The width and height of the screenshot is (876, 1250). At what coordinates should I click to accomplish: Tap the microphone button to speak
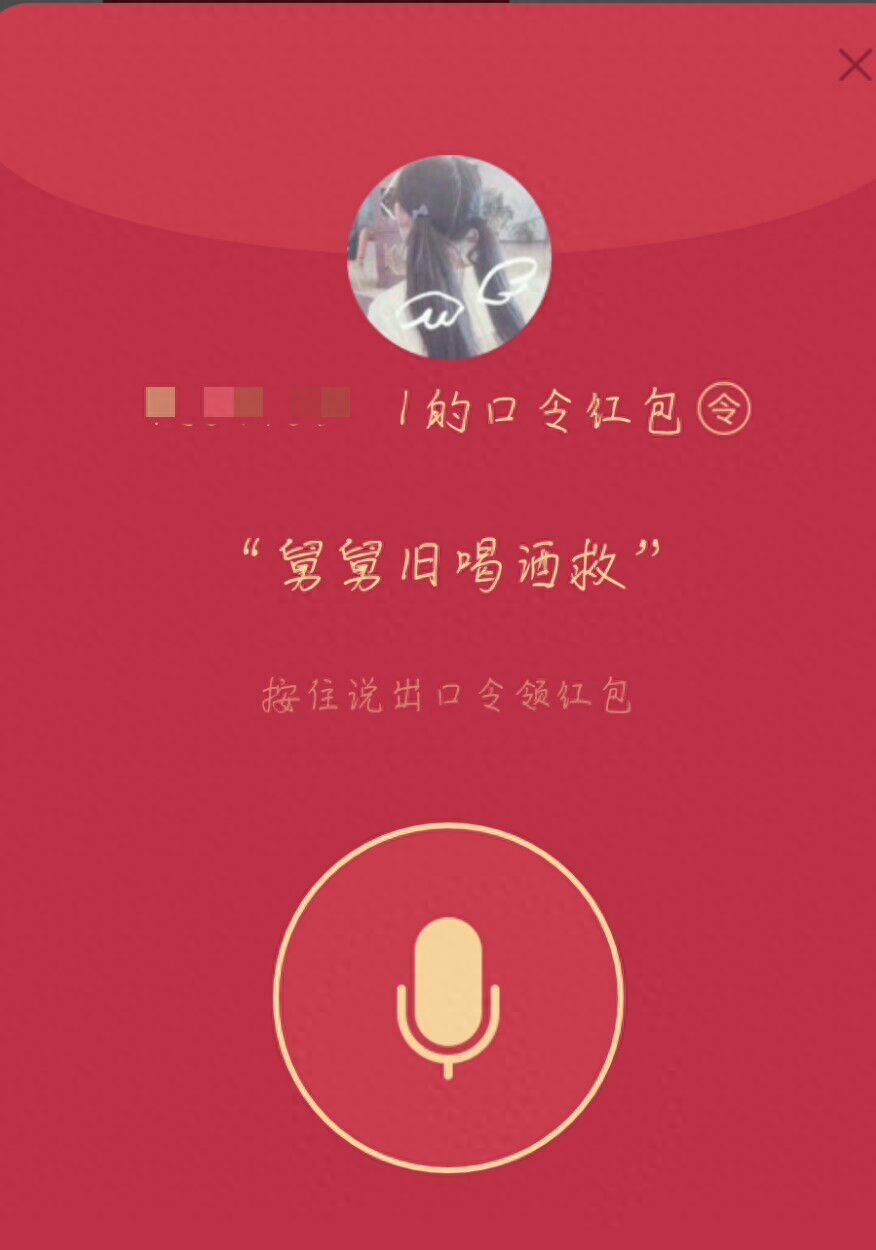pyautogui.click(x=448, y=997)
